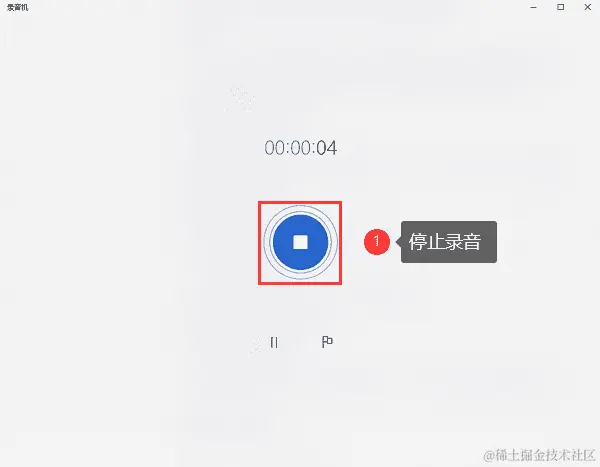Add a flag marker to recording
The image size is (600, 467).
coord(327,342)
